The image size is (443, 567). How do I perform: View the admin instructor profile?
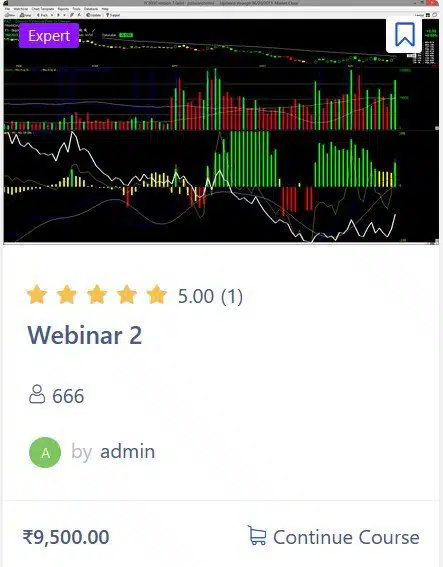pyautogui.click(x=127, y=452)
